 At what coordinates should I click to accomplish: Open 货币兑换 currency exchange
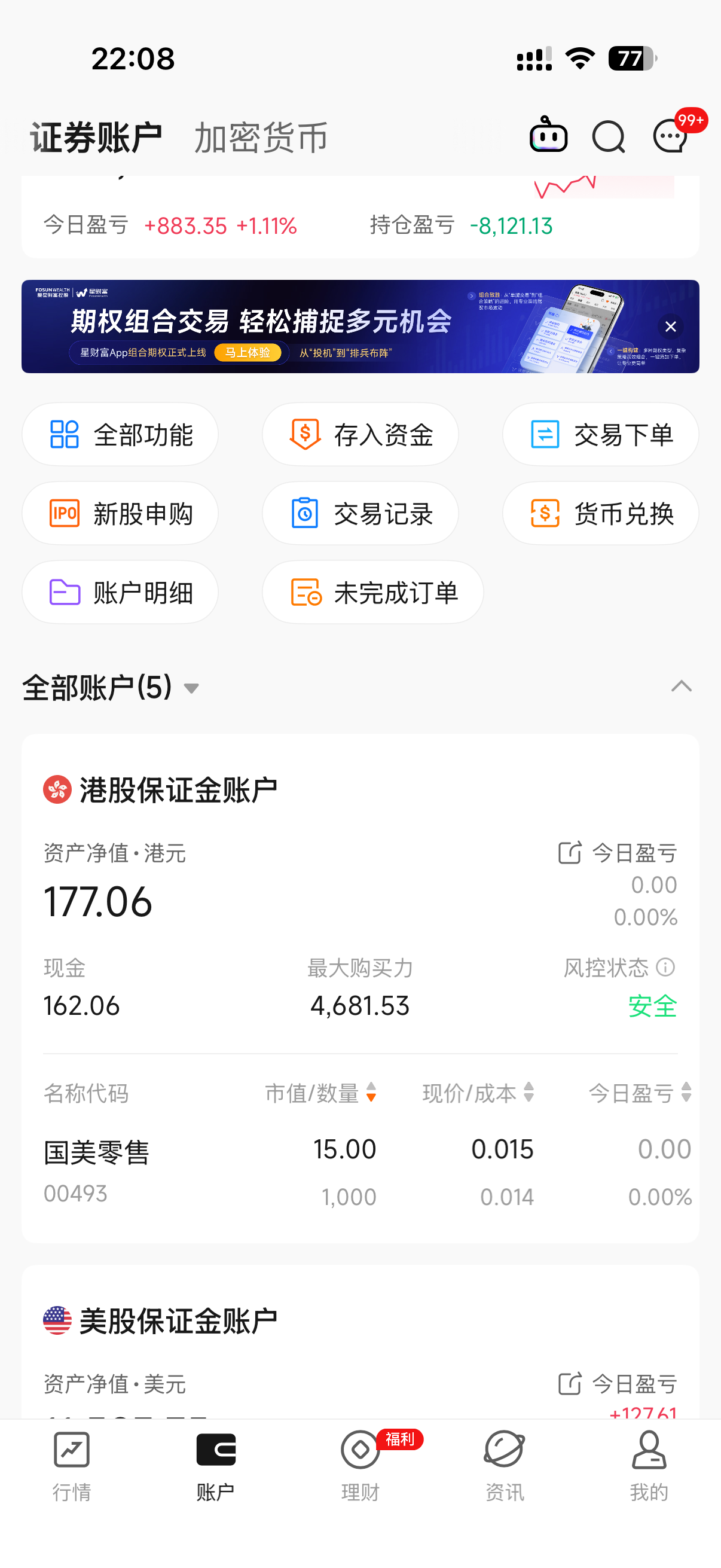[x=600, y=514]
